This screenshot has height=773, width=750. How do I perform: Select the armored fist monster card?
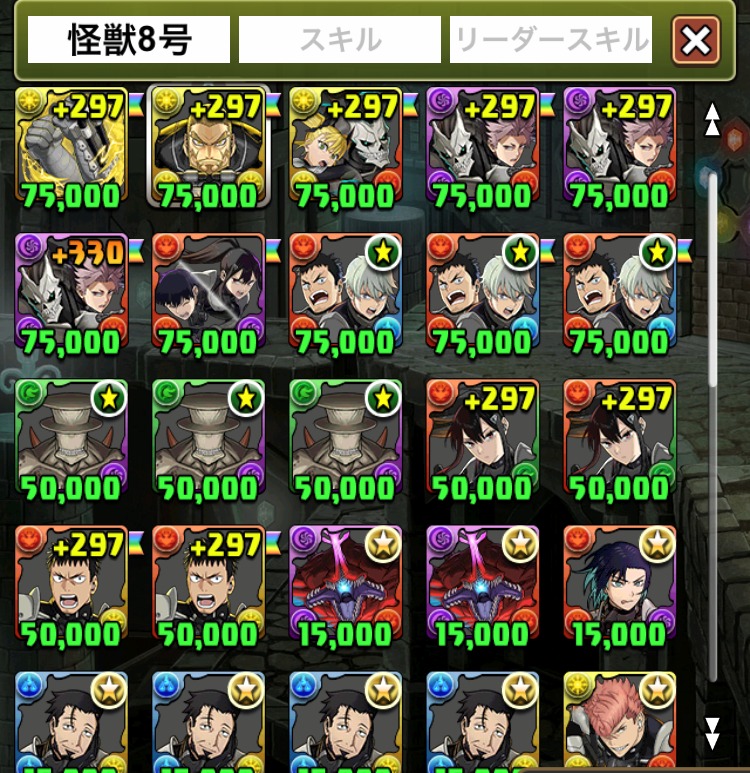[72, 148]
